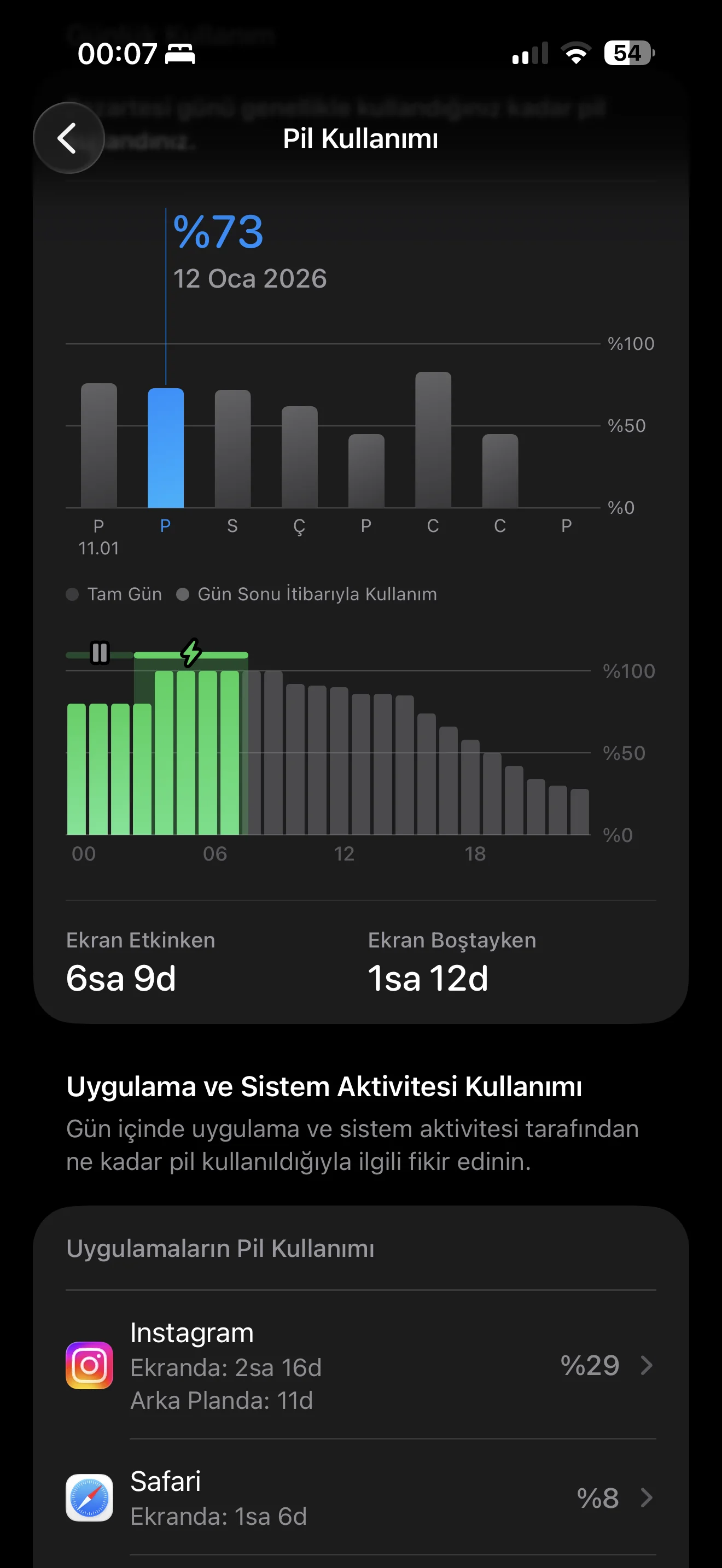The width and height of the screenshot is (722, 1568).
Task: Select the S day bar in weekly chart
Action: [x=232, y=449]
